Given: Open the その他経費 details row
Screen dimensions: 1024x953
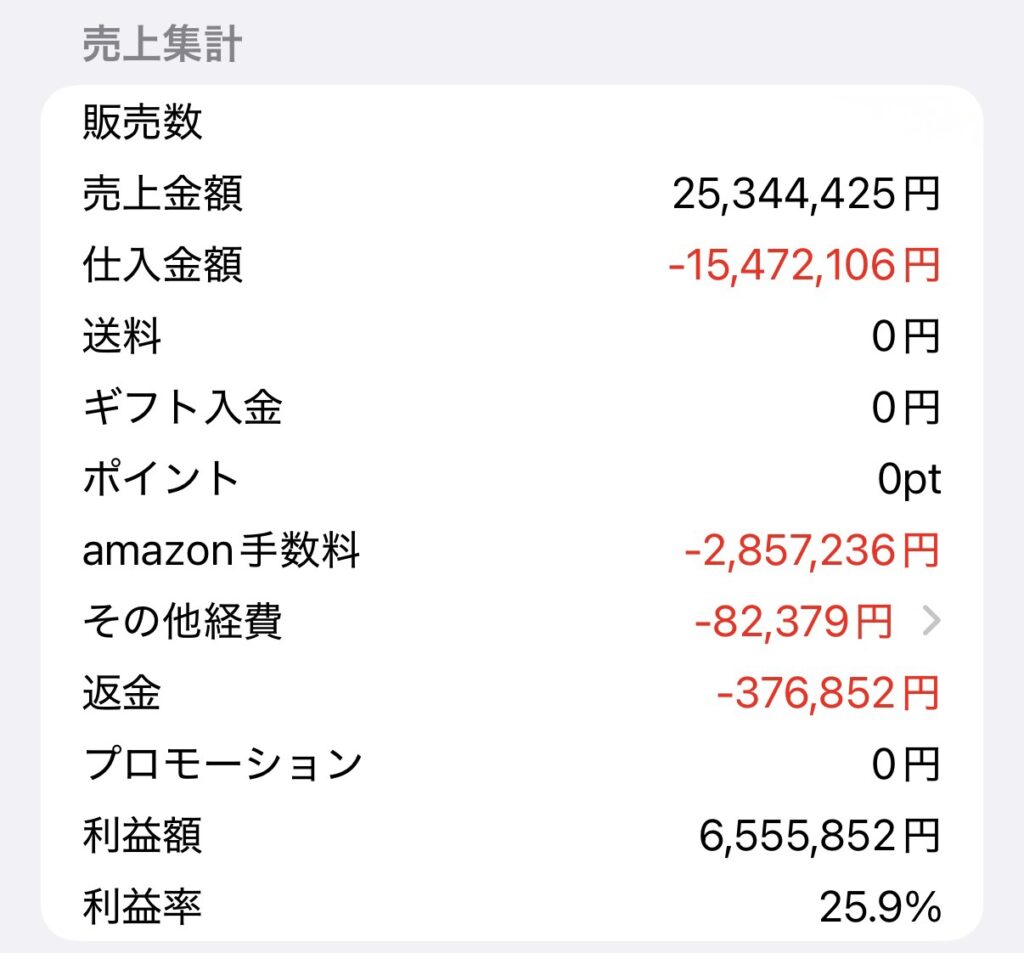Looking at the screenshot, I should (510, 622).
